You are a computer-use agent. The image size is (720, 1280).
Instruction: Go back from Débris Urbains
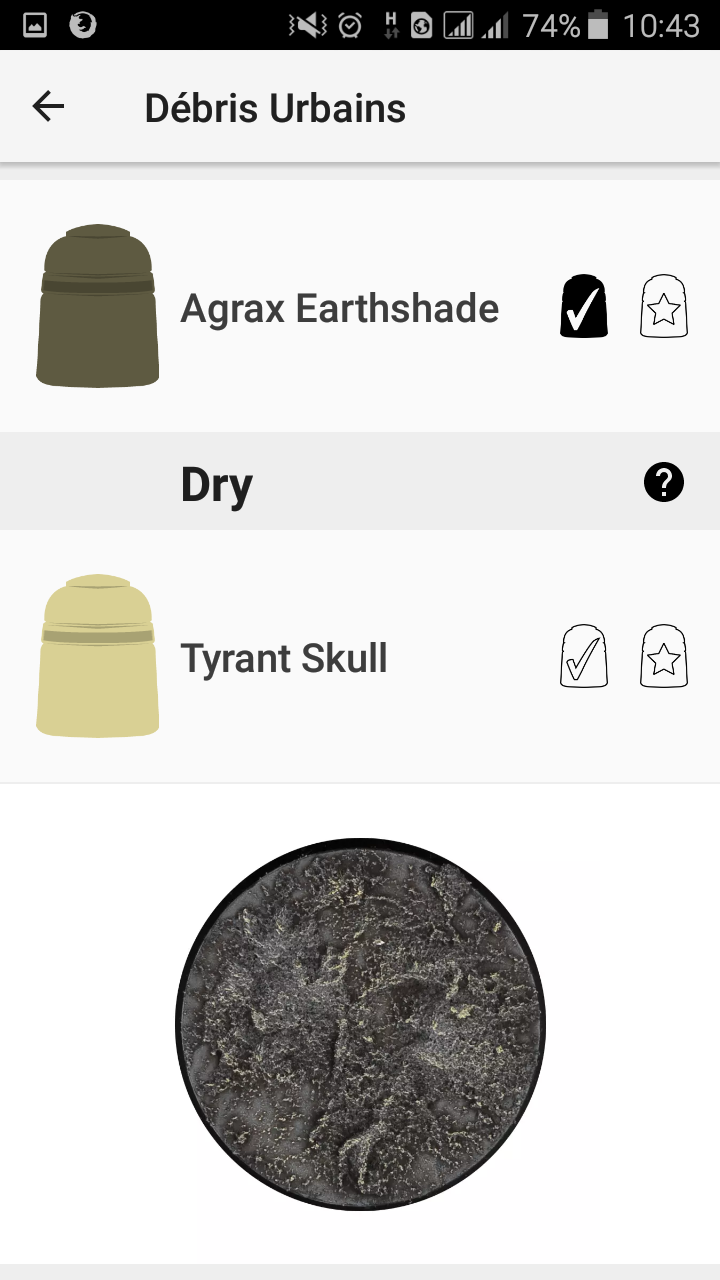coord(48,106)
